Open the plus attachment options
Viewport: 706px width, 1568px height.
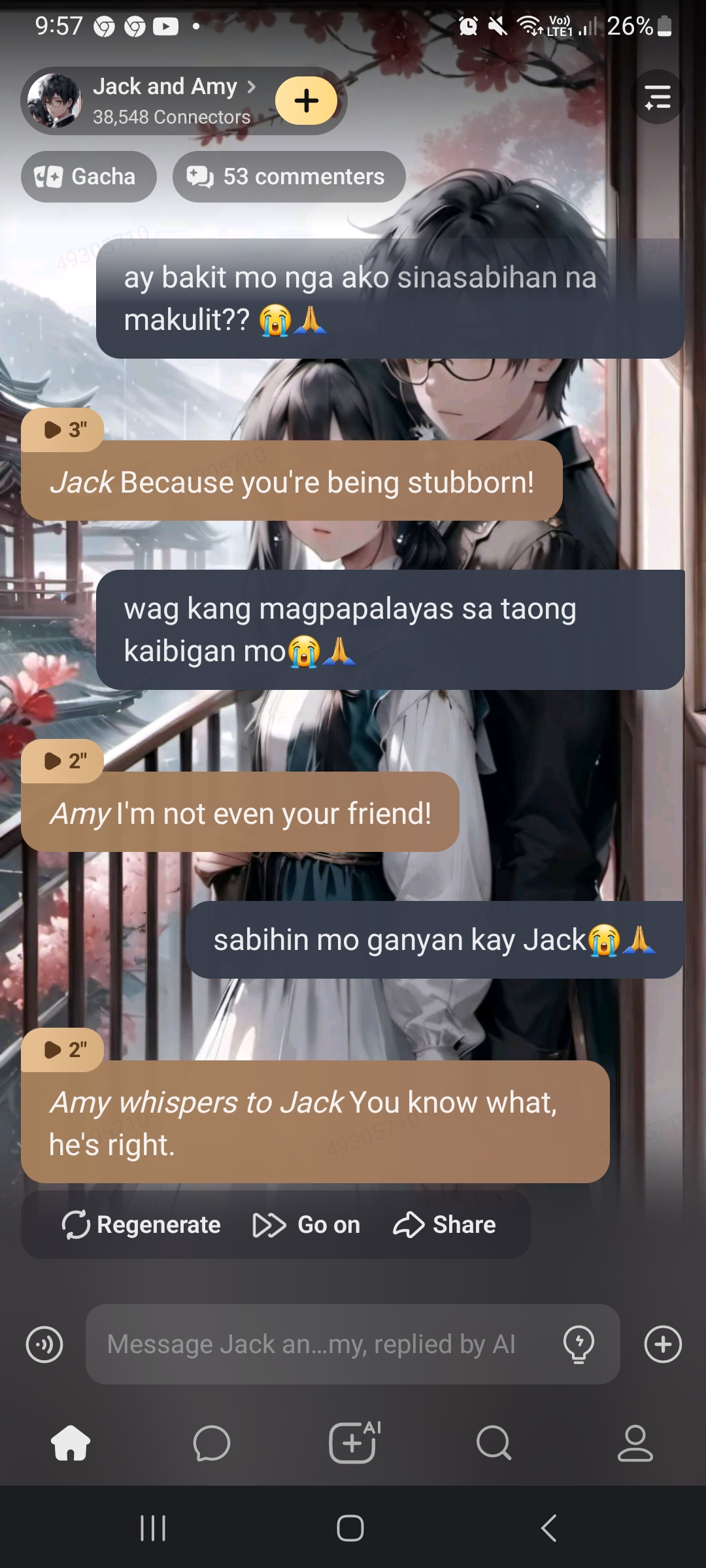pyautogui.click(x=663, y=1345)
